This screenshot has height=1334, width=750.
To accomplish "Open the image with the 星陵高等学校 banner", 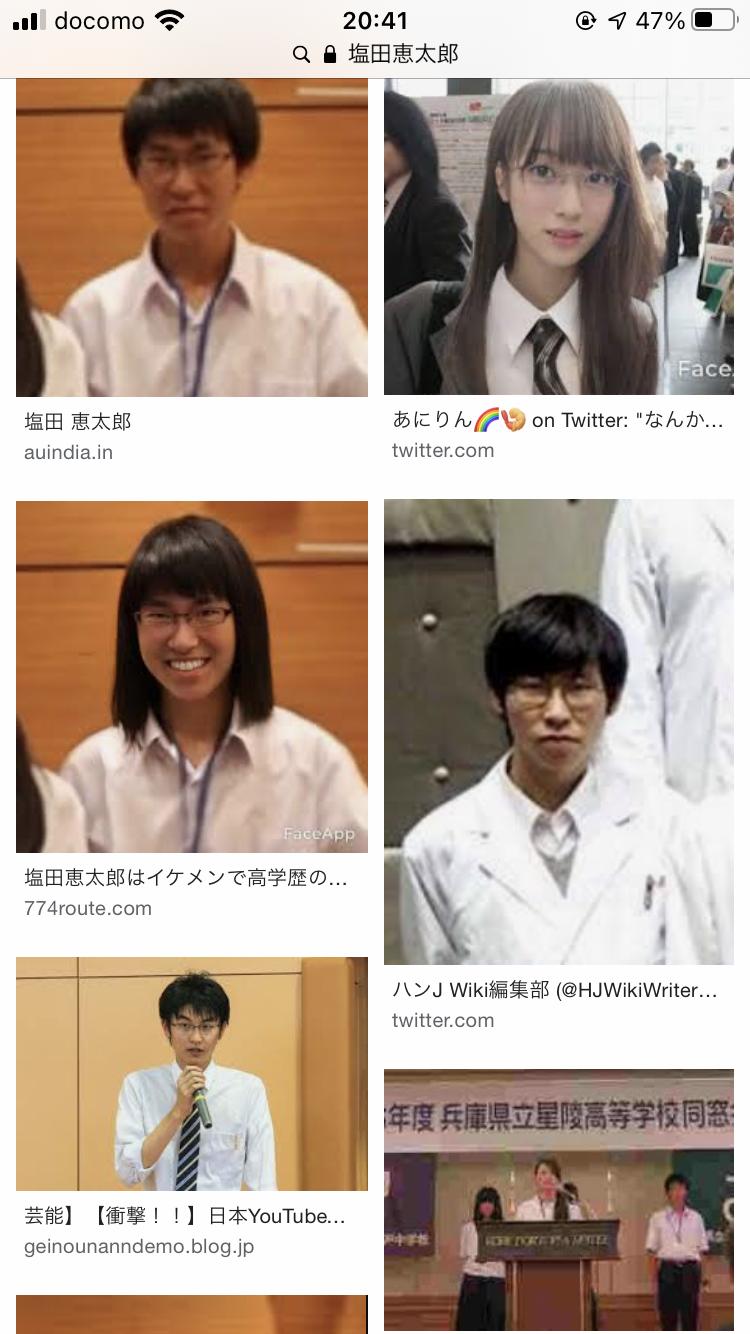I will (558, 1200).
